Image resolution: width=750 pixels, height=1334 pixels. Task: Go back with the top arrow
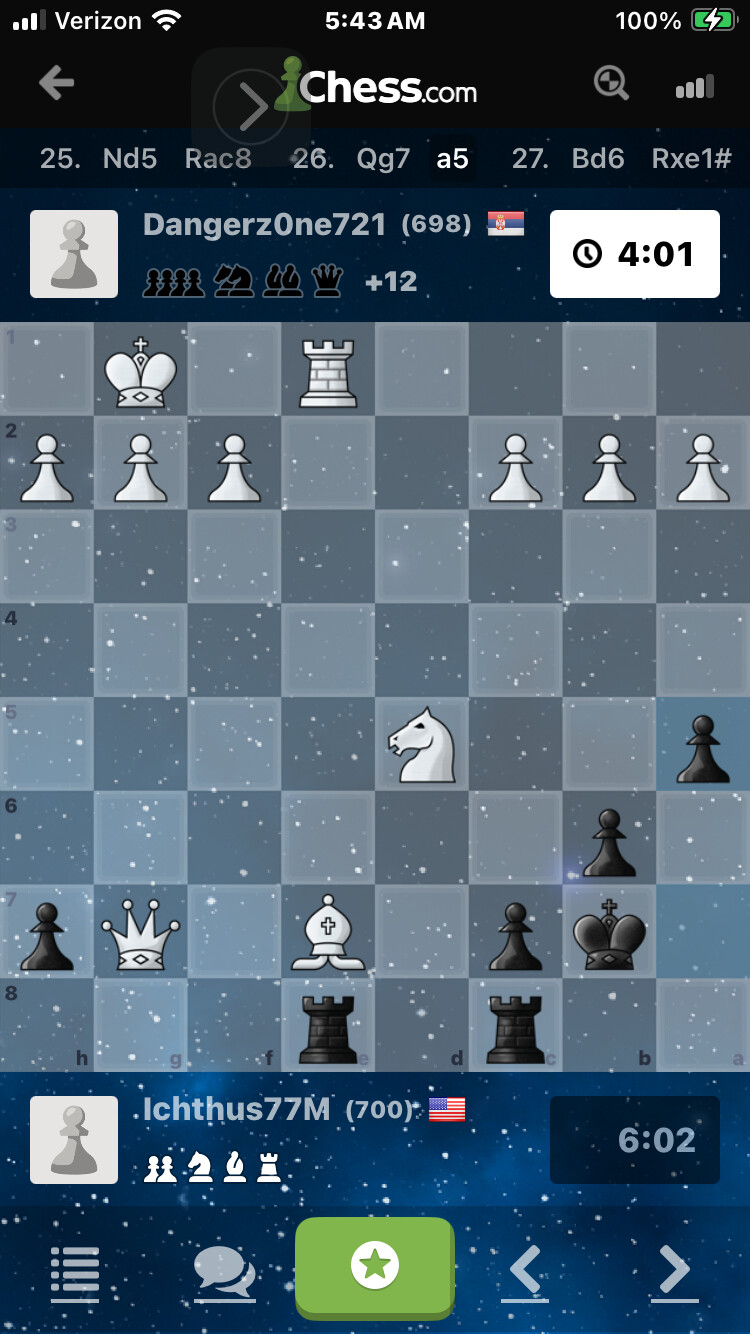tap(57, 83)
